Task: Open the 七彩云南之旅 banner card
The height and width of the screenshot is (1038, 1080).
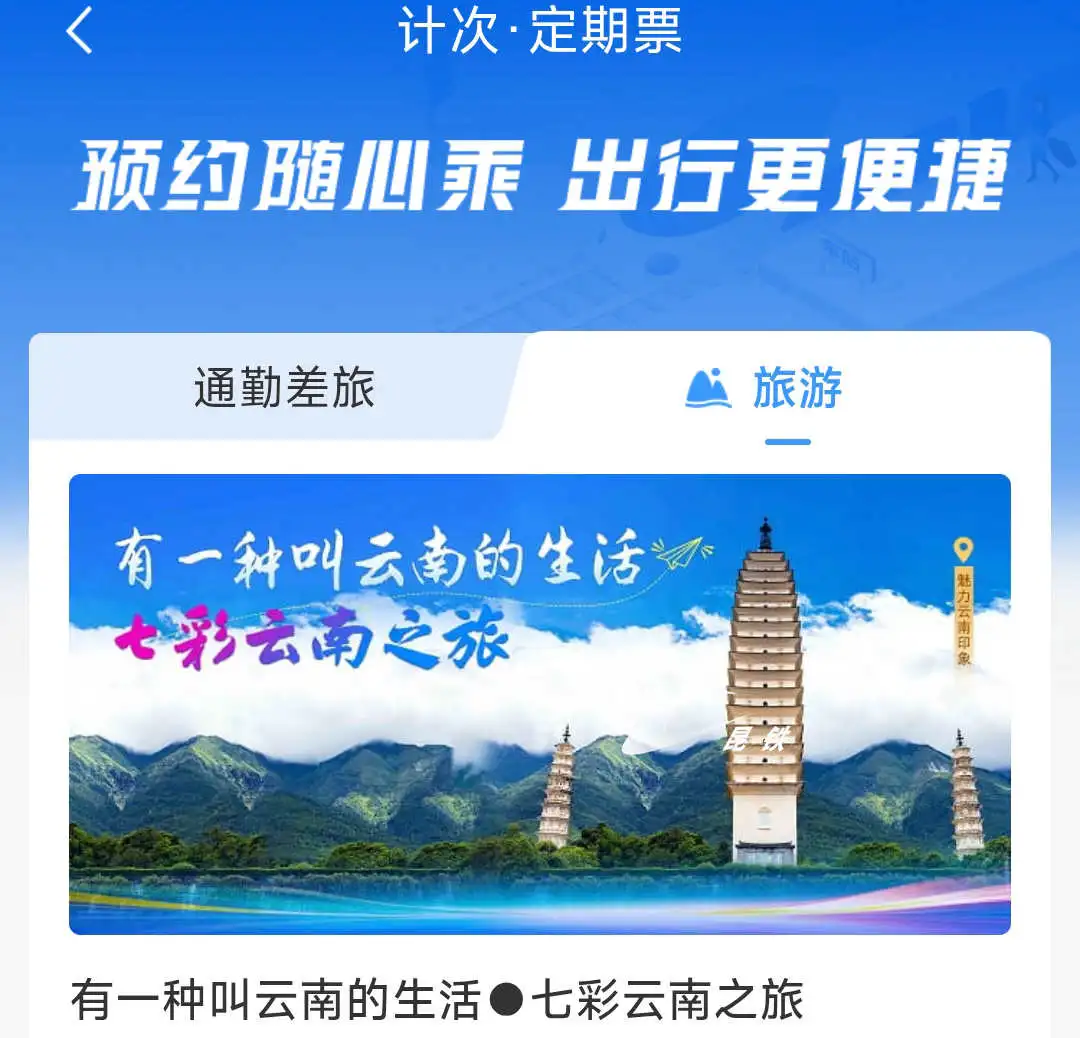Action: [540, 704]
